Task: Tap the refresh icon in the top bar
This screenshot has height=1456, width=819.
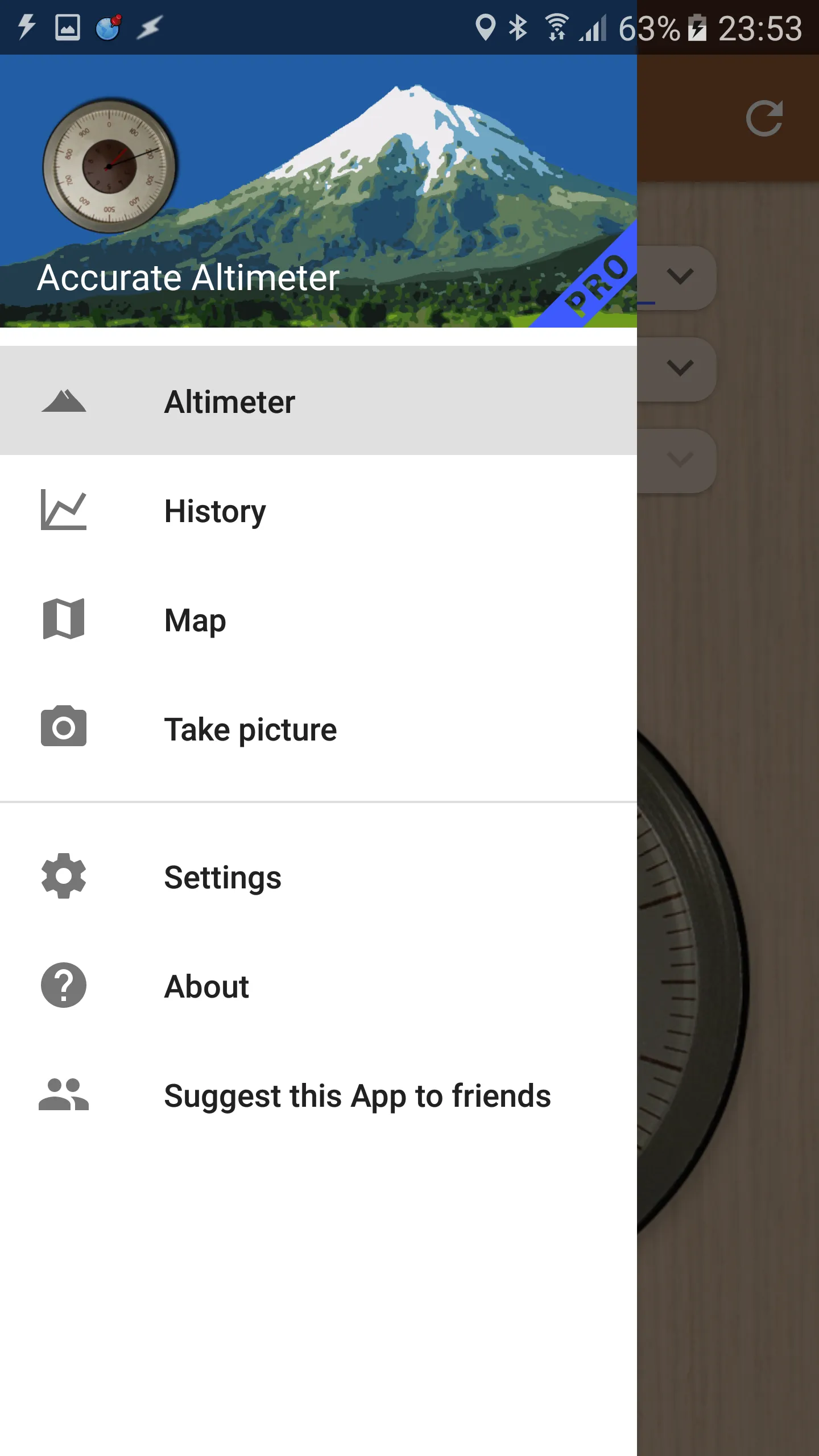Action: (765, 118)
